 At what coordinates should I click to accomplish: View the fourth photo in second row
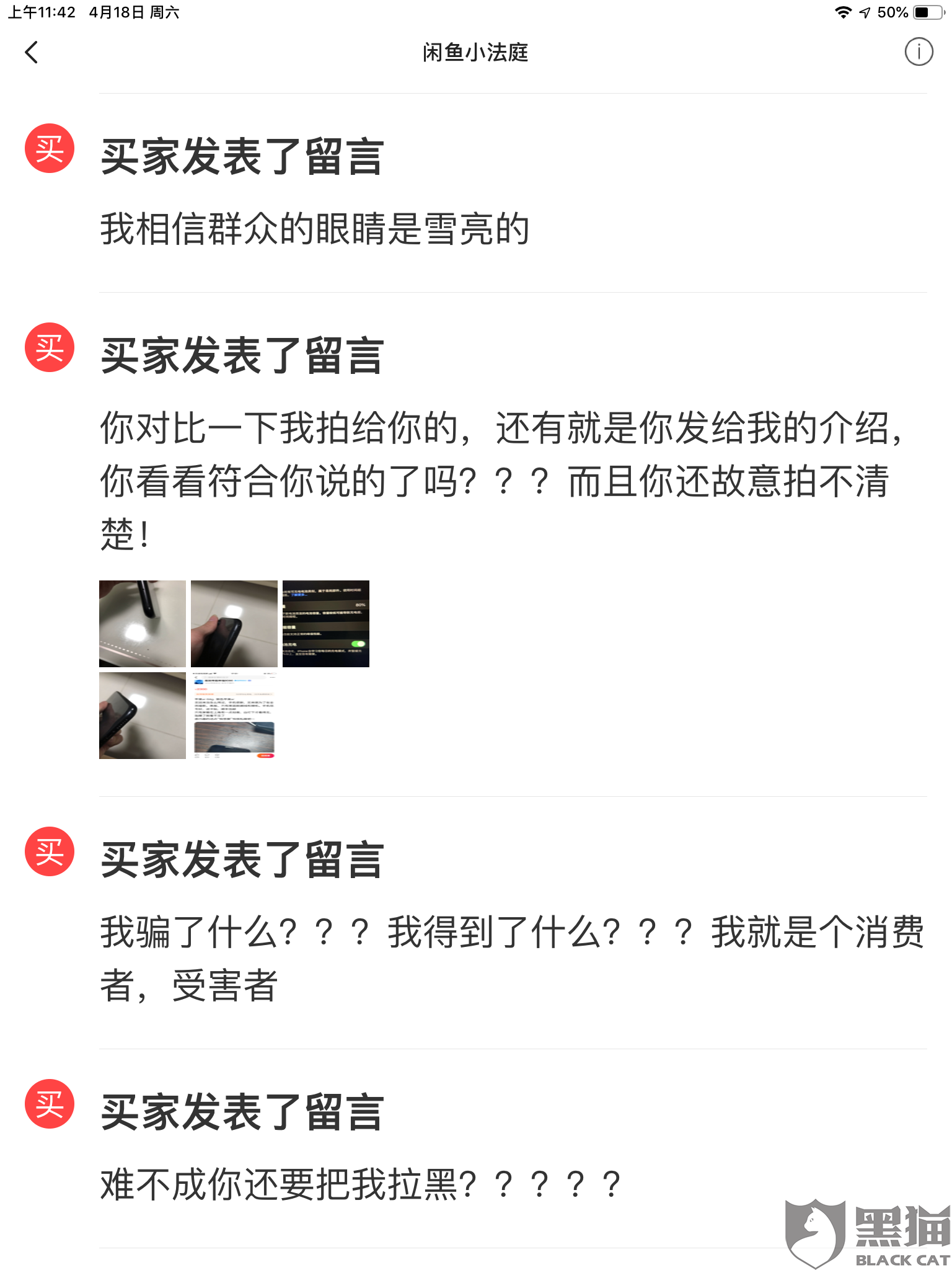[143, 716]
